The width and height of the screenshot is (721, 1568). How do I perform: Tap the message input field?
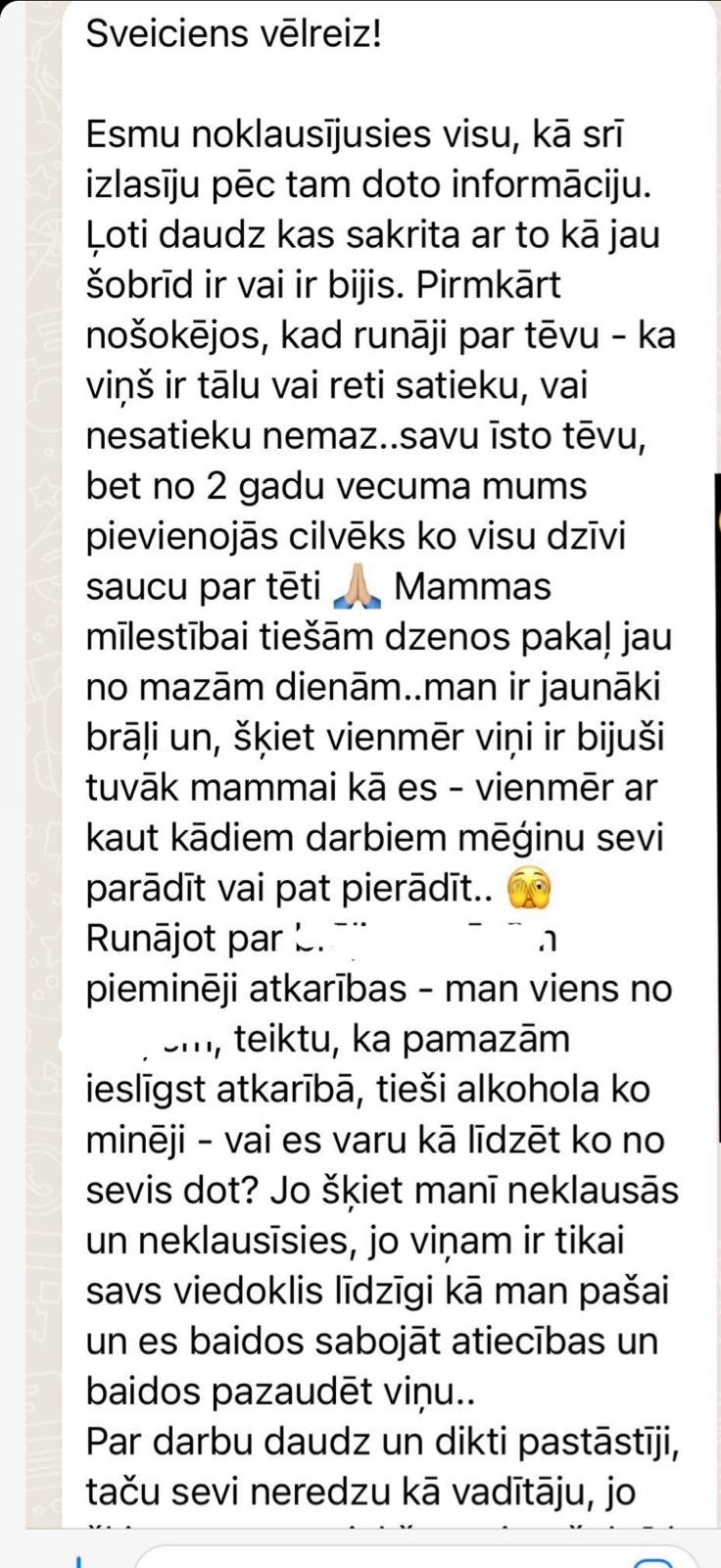tap(416, 1558)
